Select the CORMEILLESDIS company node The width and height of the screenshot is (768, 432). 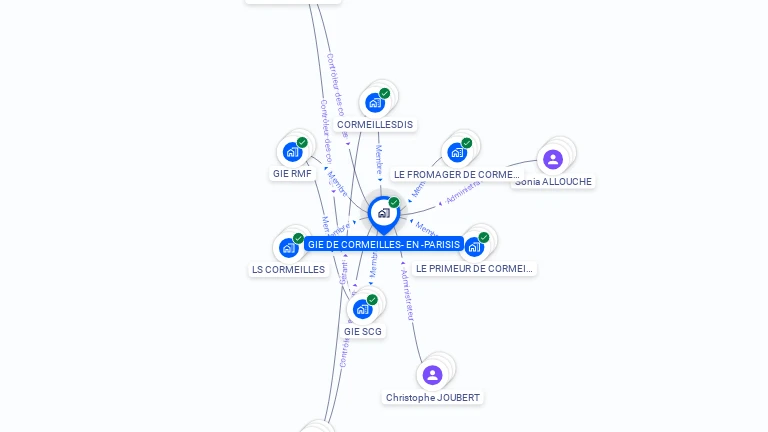(x=375, y=102)
